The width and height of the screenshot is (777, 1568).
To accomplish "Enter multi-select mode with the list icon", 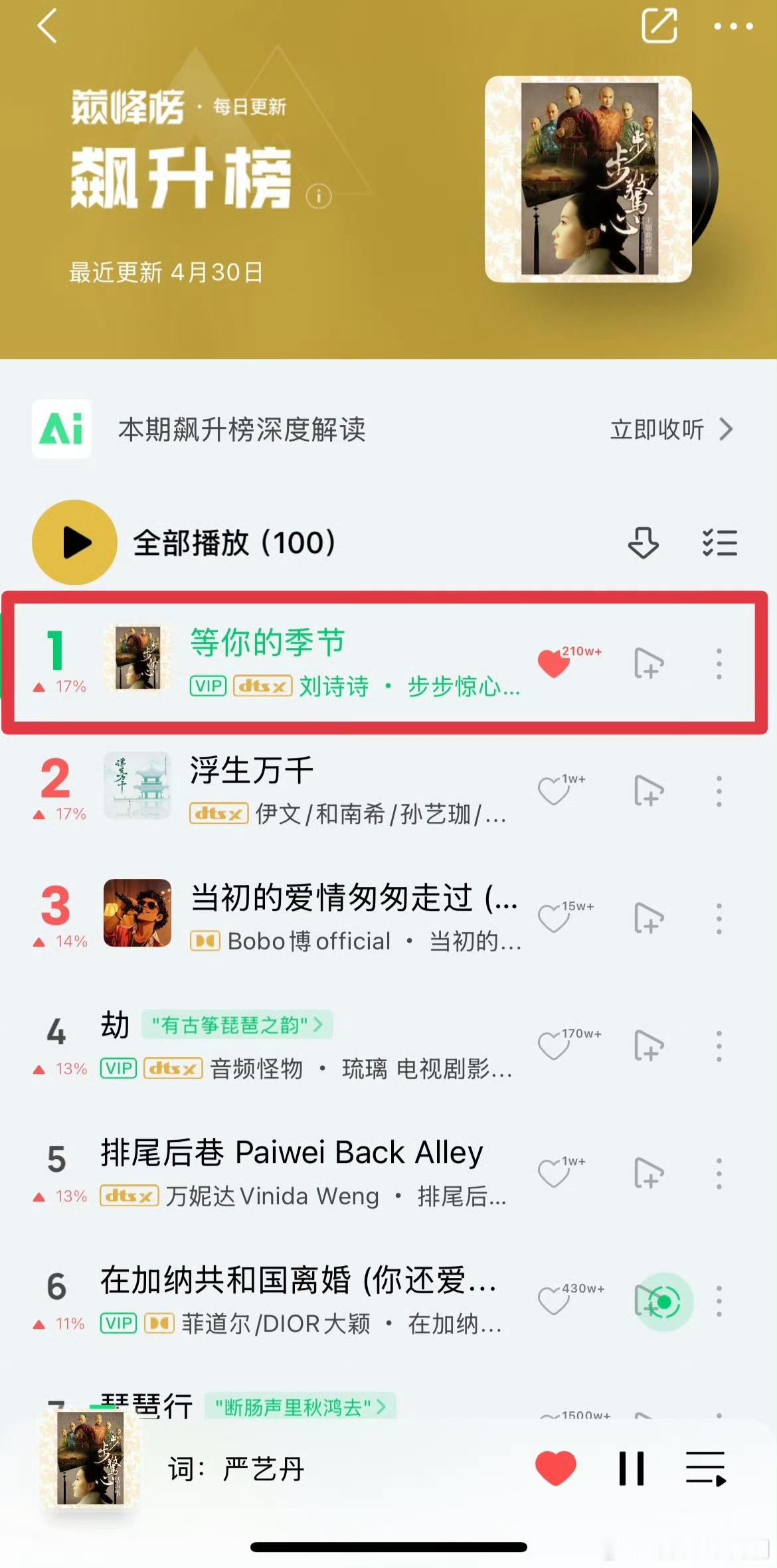I will click(719, 542).
